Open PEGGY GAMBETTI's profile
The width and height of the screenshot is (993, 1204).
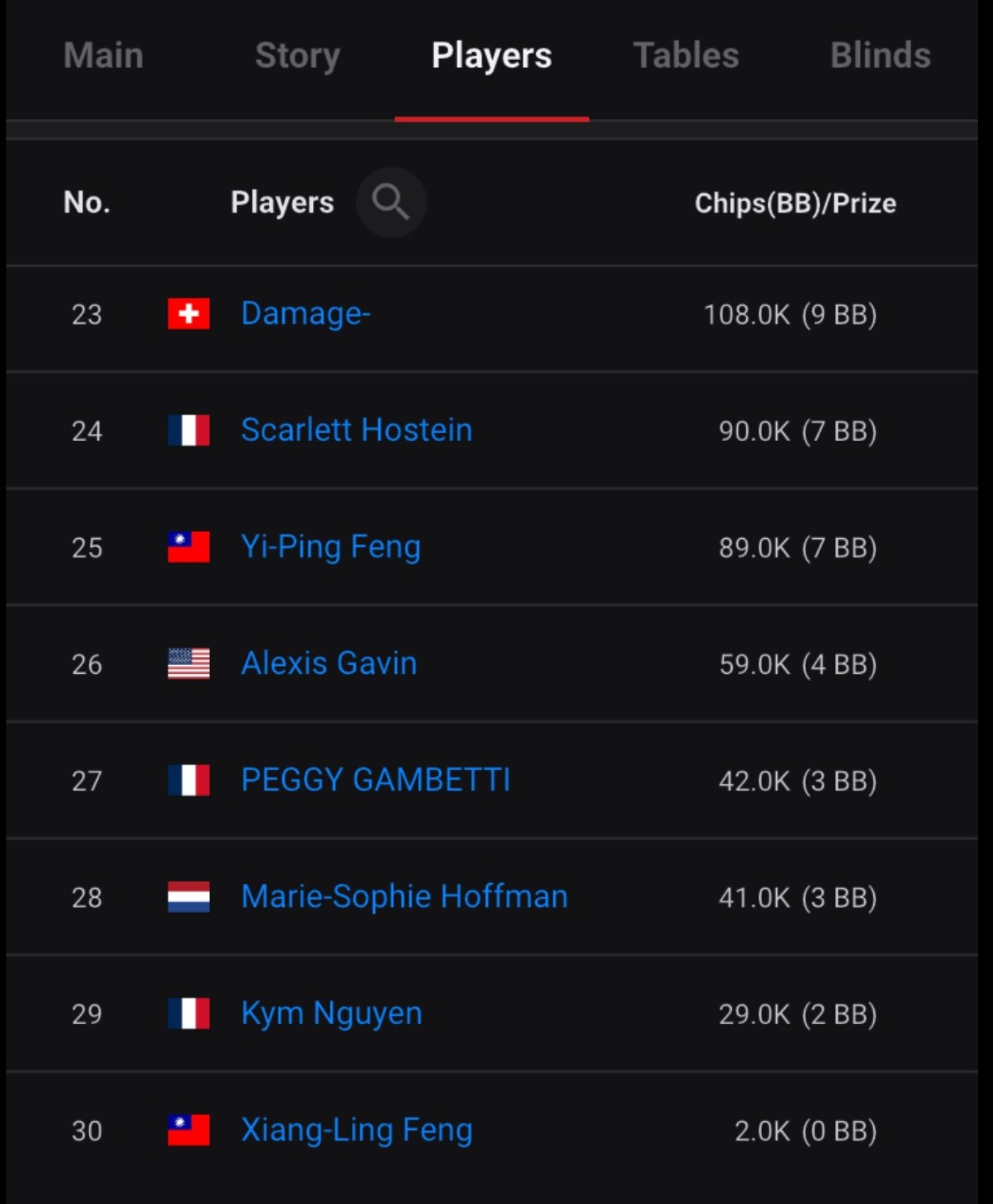(x=376, y=780)
